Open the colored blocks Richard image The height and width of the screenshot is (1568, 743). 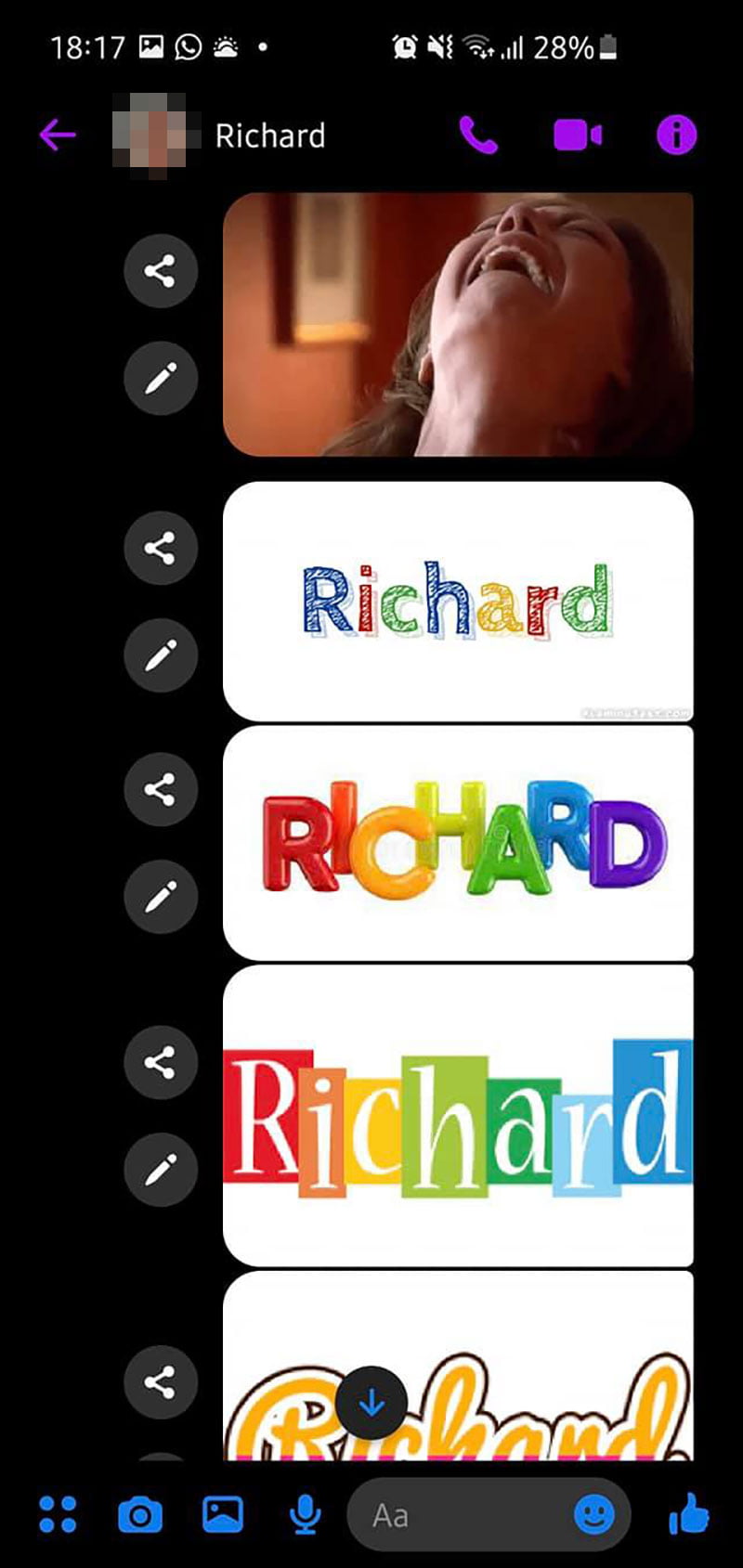(x=458, y=1116)
